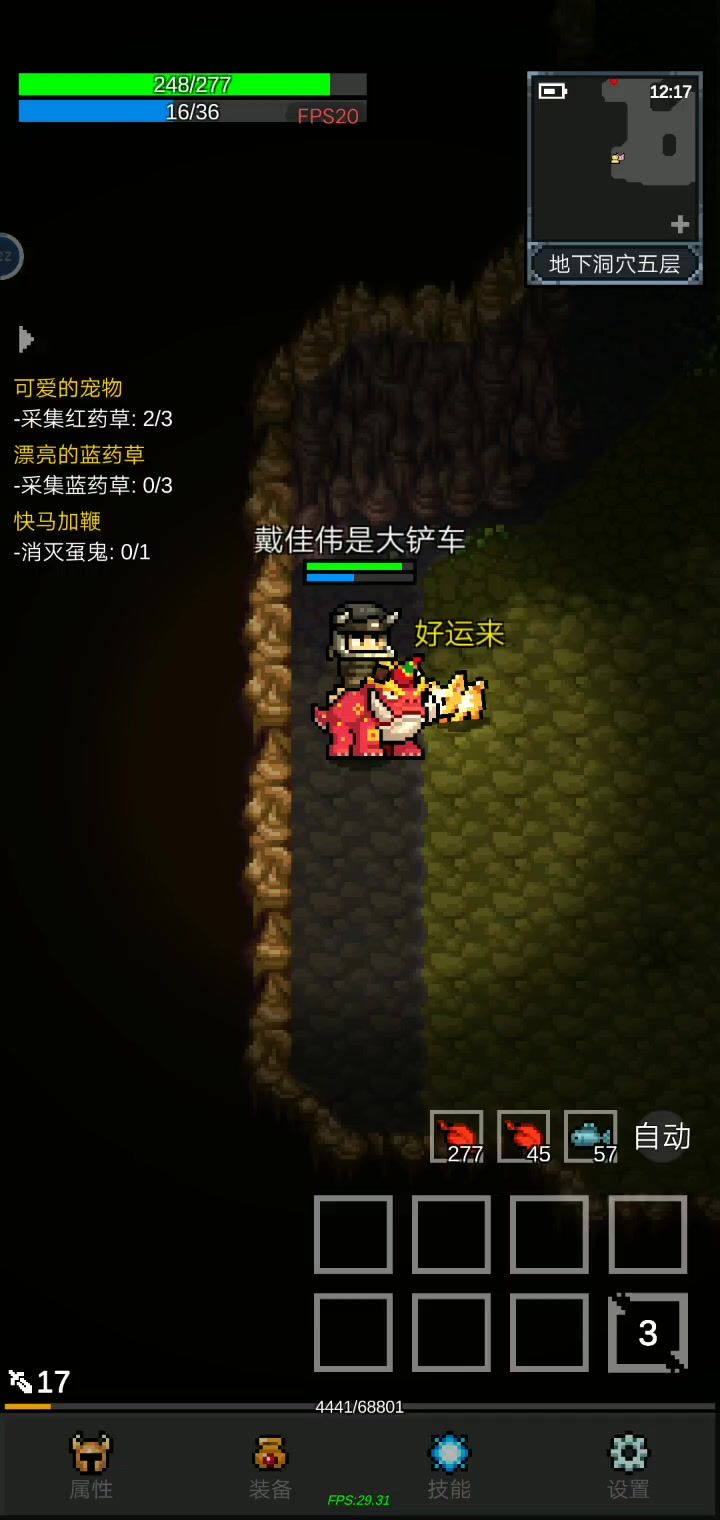Use the red meat item with 277
The height and width of the screenshot is (1520, 720).
(x=456, y=1137)
